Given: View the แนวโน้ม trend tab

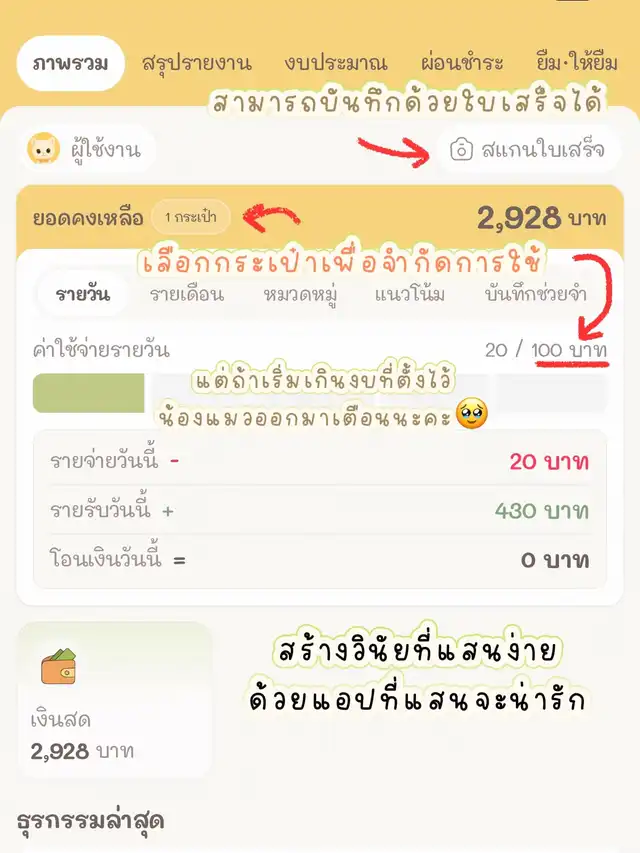Looking at the screenshot, I should point(410,294).
